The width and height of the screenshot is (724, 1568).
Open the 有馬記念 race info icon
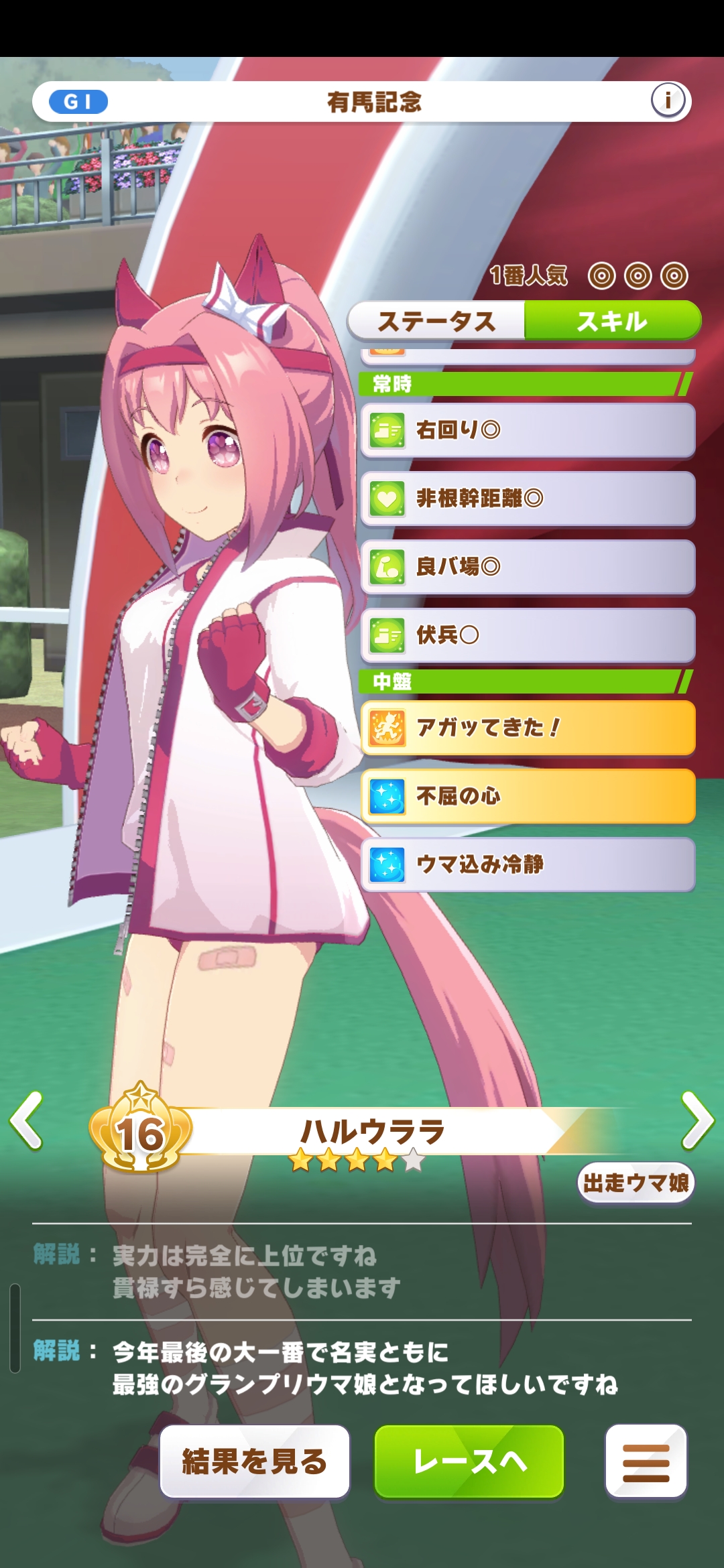pyautogui.click(x=668, y=101)
